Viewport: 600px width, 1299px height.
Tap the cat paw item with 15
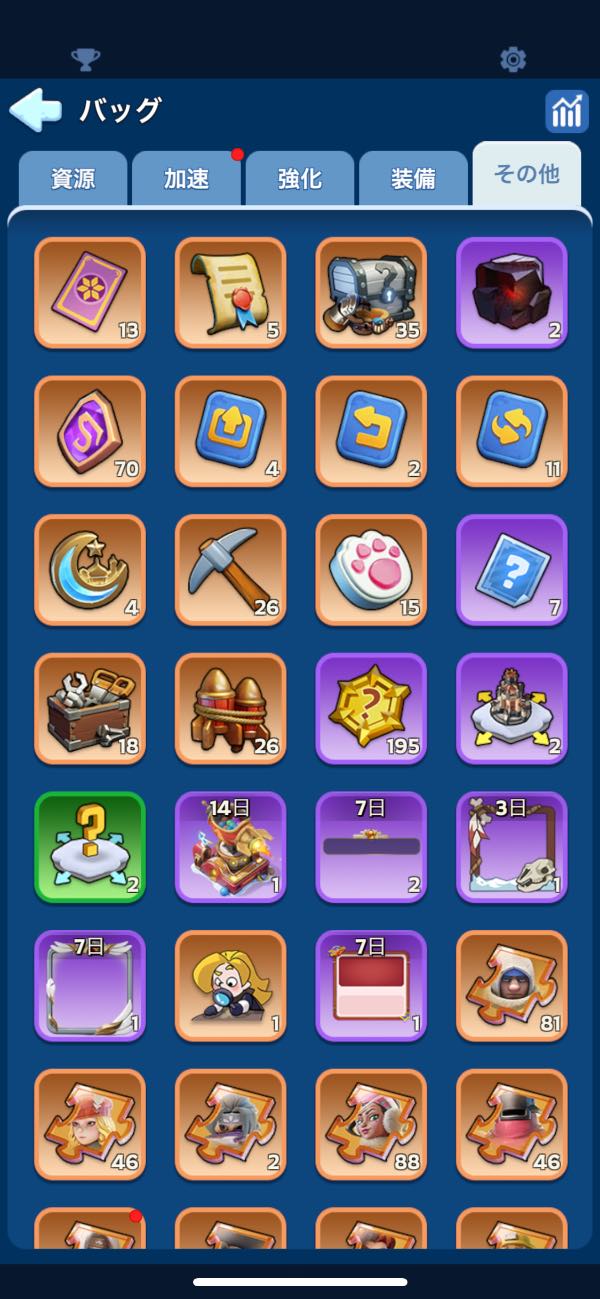click(x=371, y=570)
